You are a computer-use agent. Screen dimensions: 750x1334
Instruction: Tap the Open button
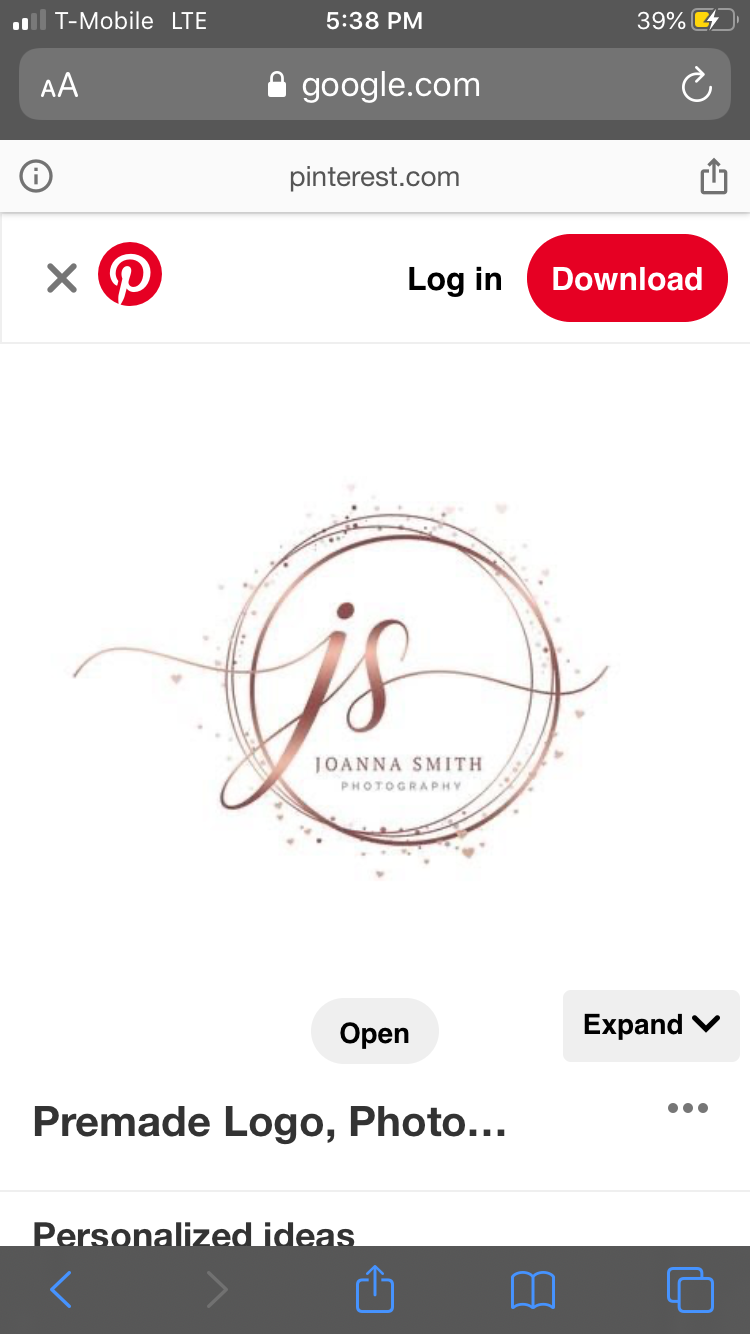pos(374,1032)
